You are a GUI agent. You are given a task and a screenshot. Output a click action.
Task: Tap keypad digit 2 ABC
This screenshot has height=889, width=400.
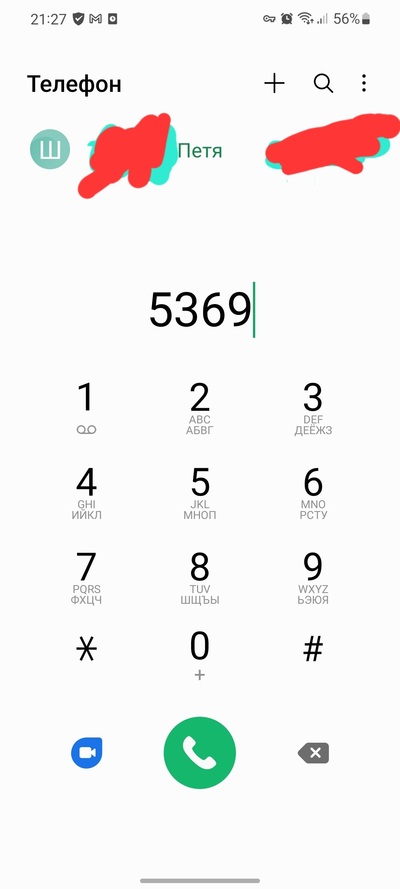tap(199, 408)
